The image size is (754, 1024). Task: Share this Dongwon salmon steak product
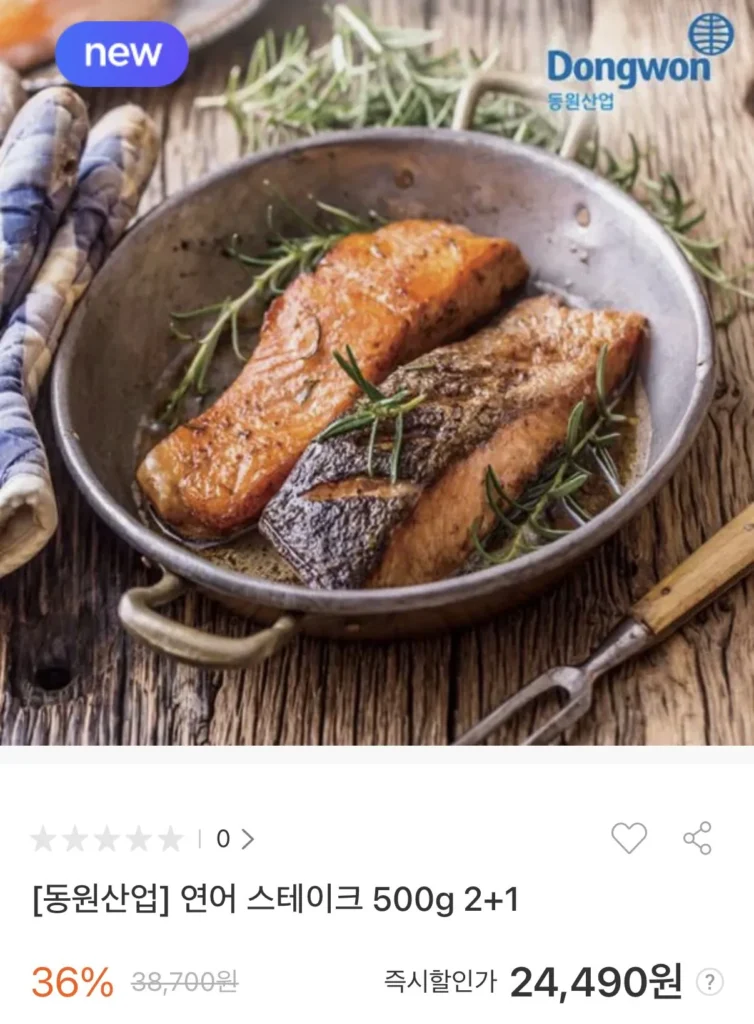(697, 838)
